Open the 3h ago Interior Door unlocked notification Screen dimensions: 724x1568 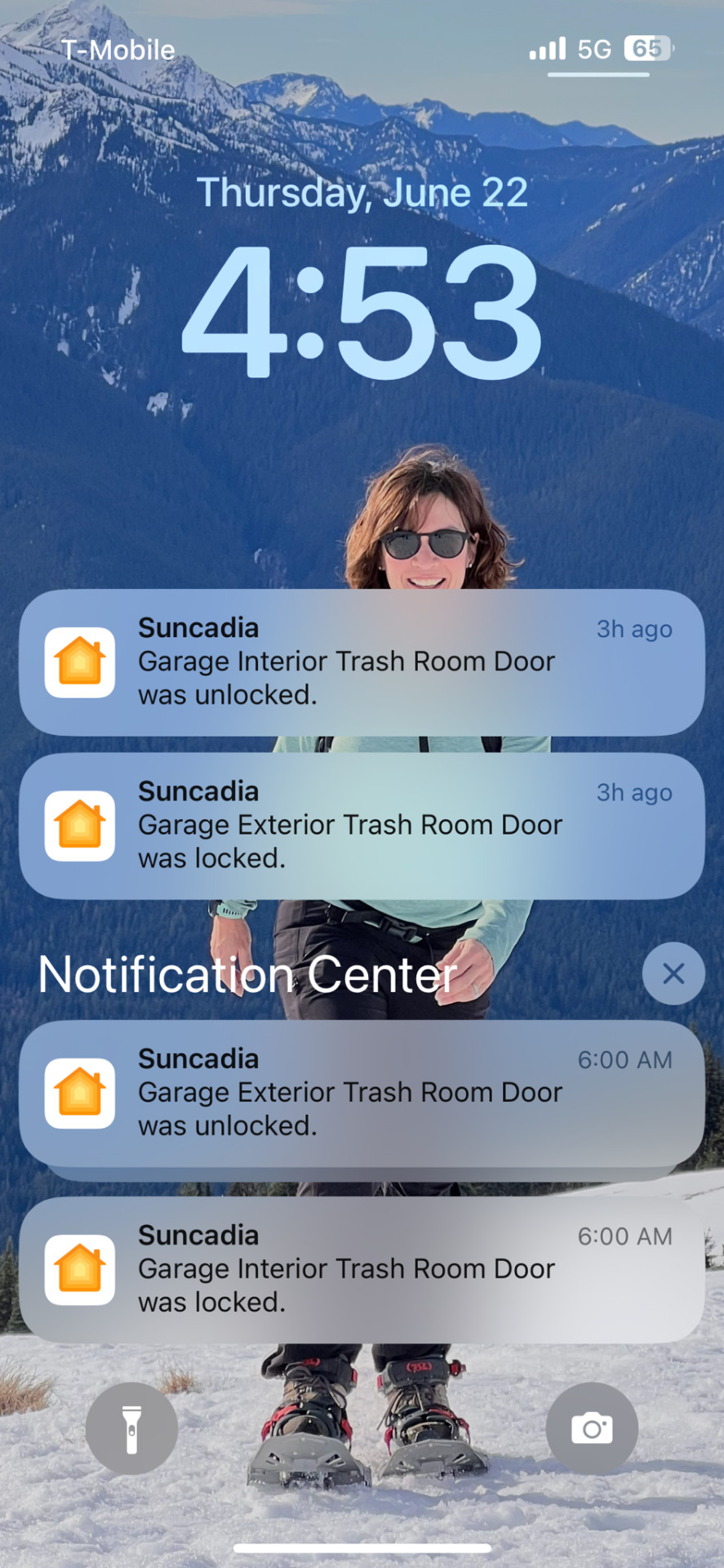pyautogui.click(x=362, y=662)
